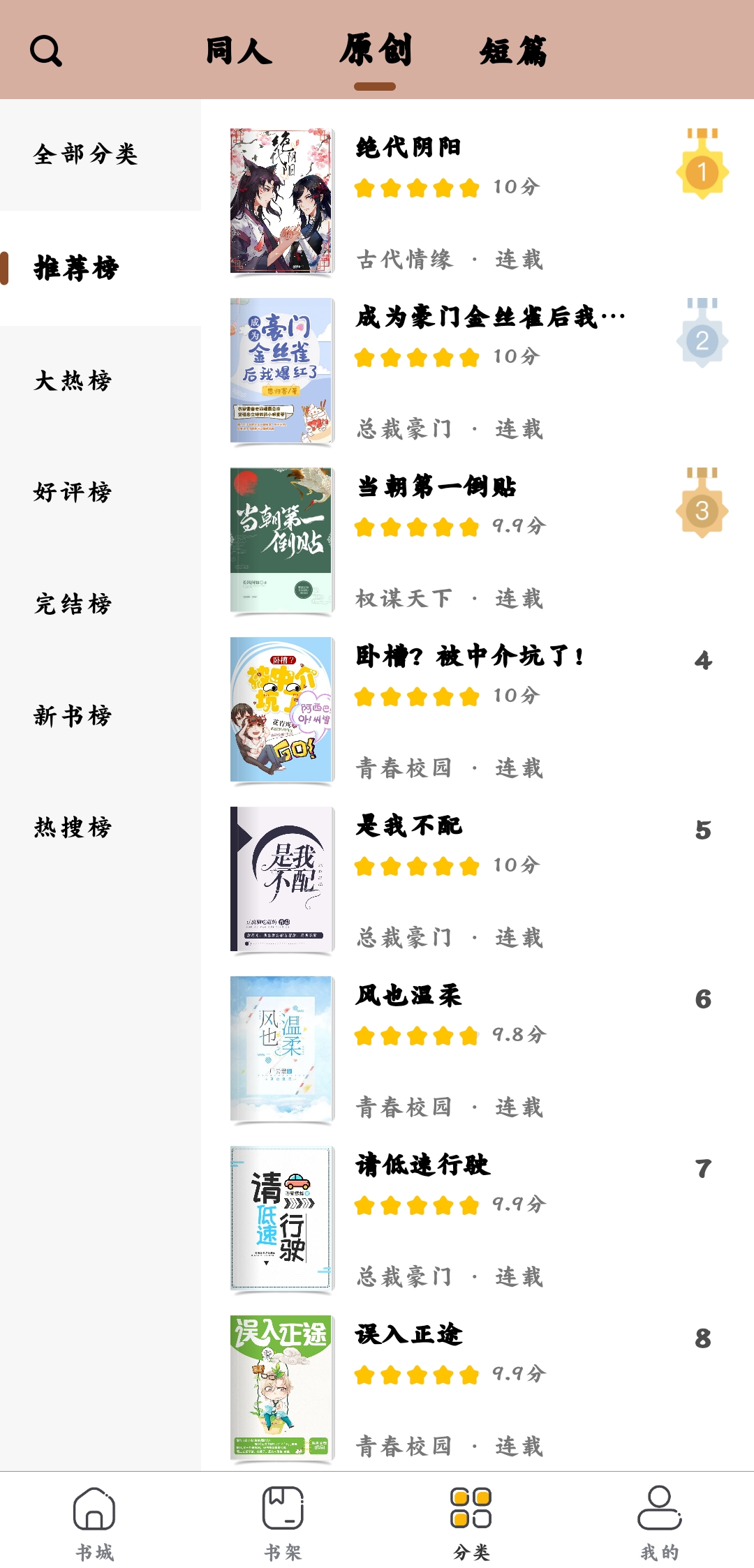Open the 大热榜 ranking list

coord(73,381)
